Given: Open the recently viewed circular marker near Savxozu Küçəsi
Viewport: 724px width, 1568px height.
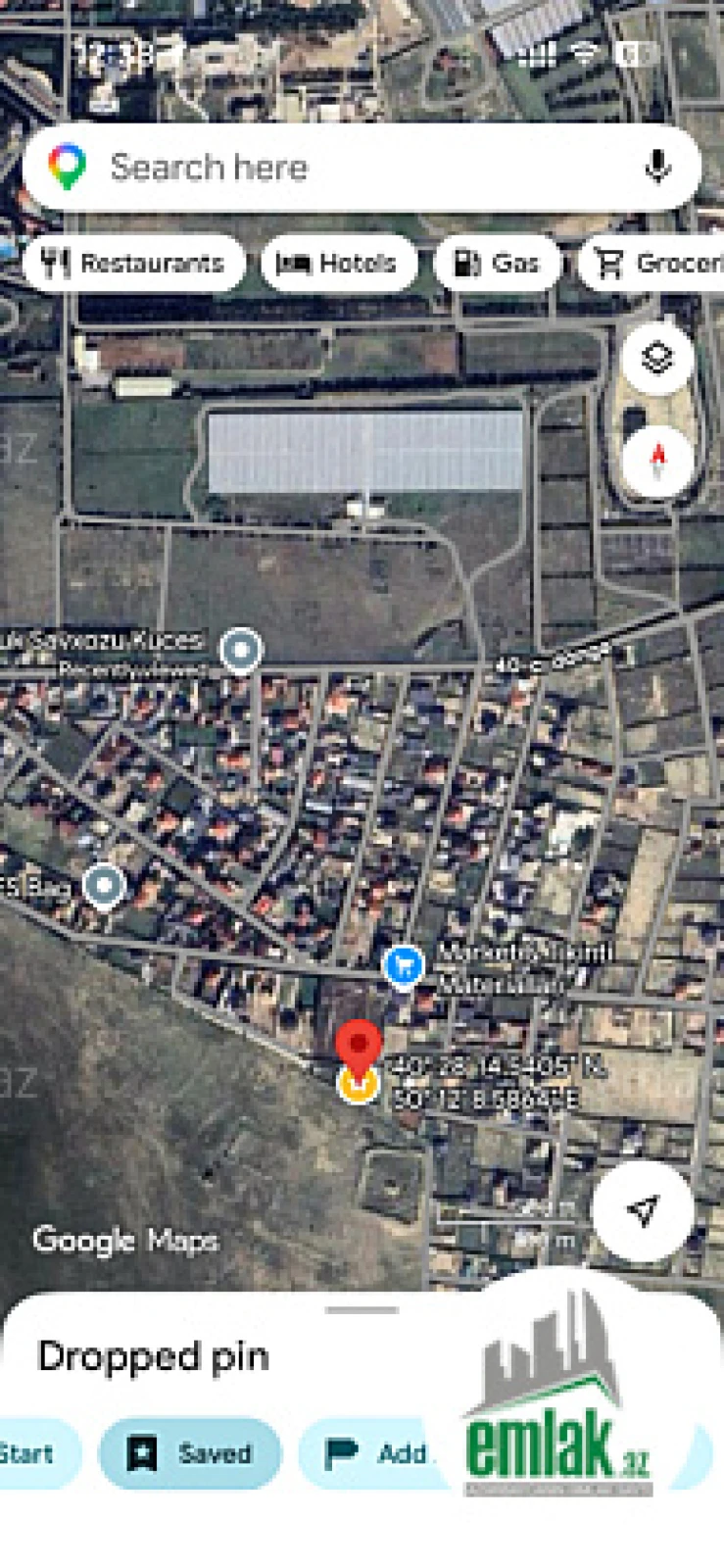Looking at the screenshot, I should point(242,649).
